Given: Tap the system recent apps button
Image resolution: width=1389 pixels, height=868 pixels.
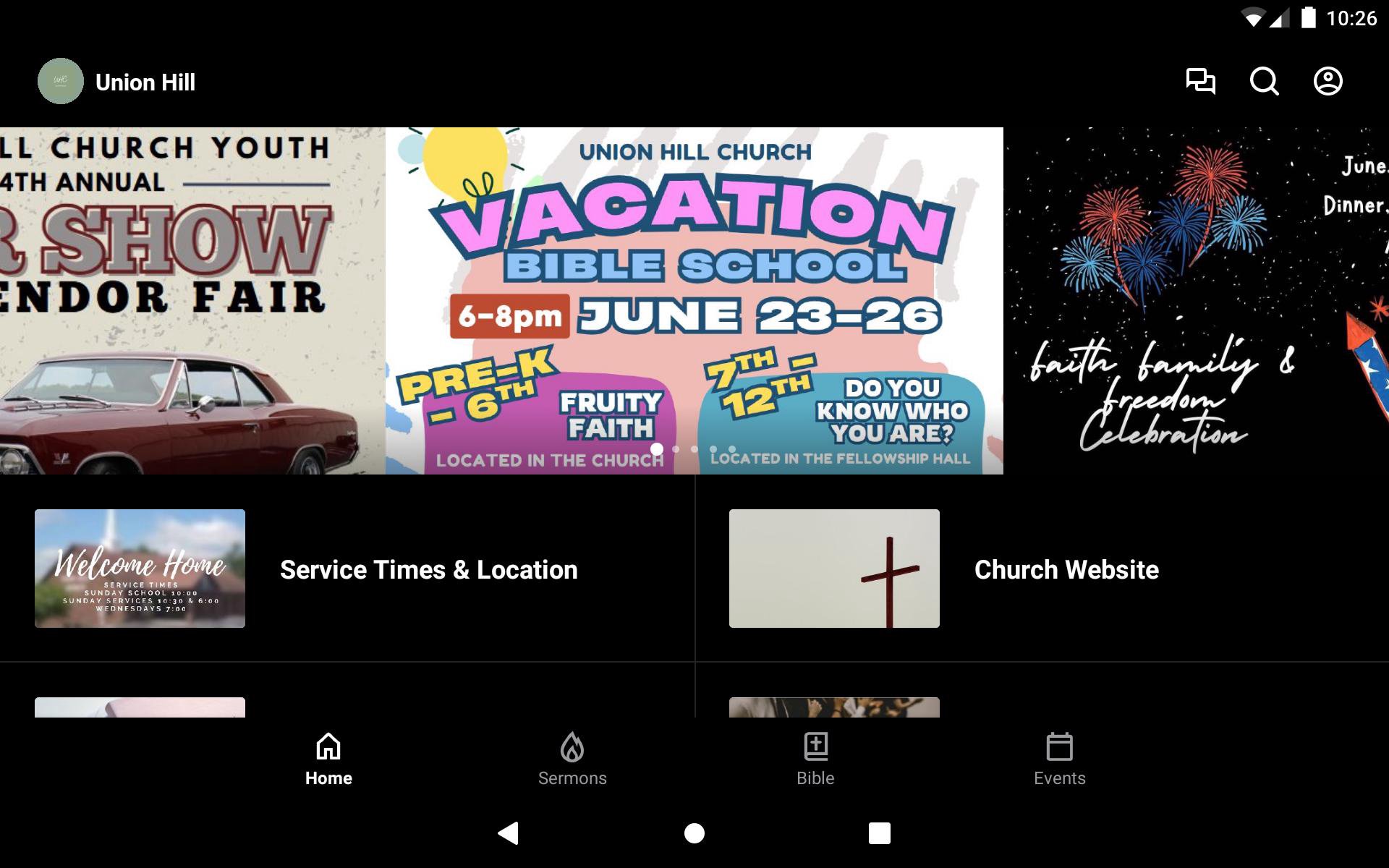Looking at the screenshot, I should point(879,833).
